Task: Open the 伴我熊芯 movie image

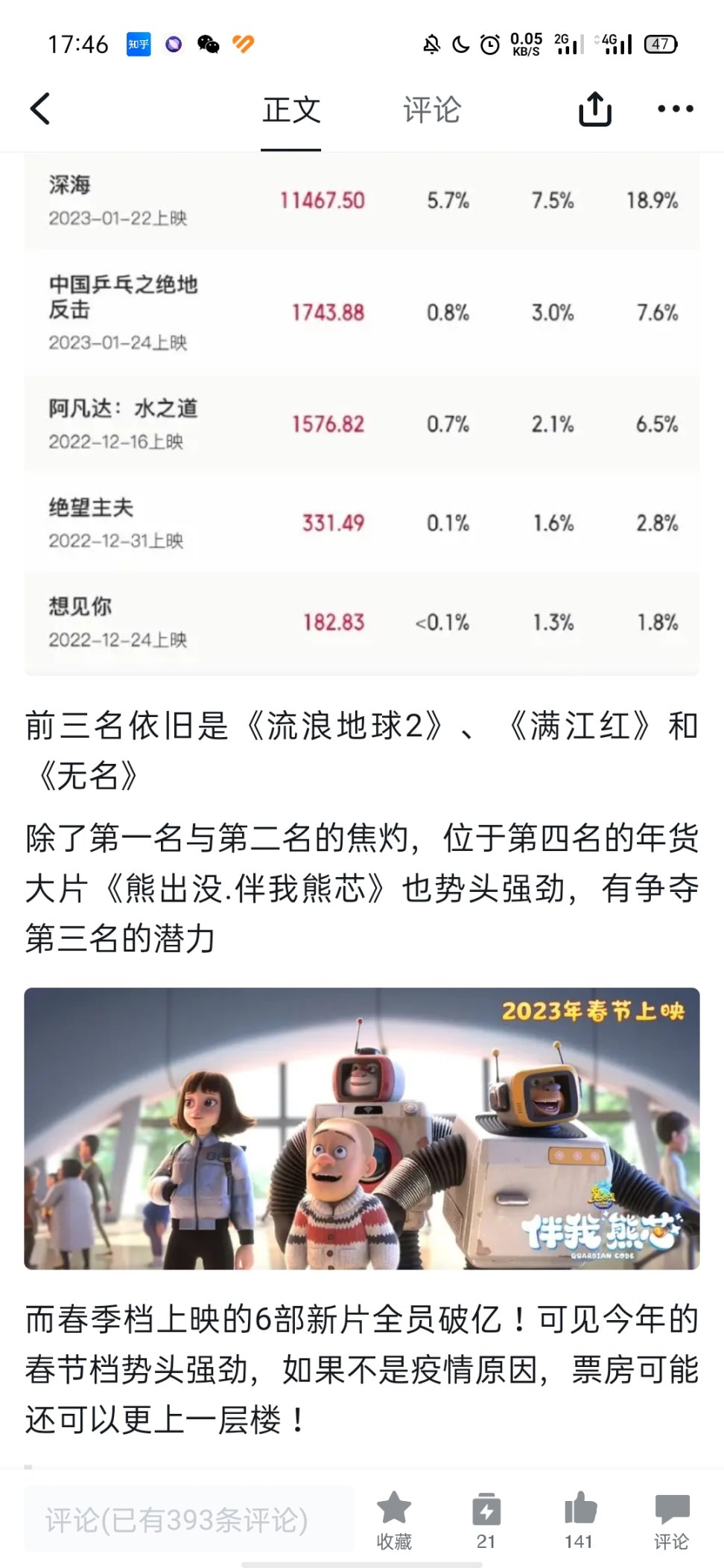Action: tap(362, 1127)
